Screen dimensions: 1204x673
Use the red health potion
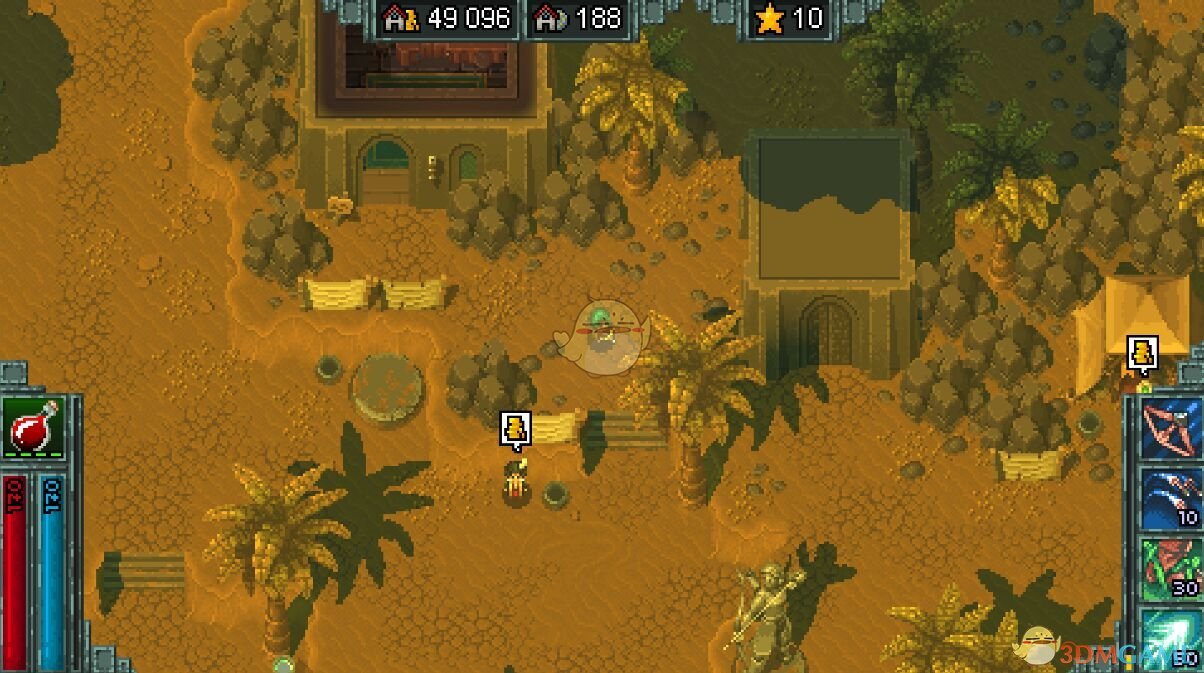click(33, 427)
